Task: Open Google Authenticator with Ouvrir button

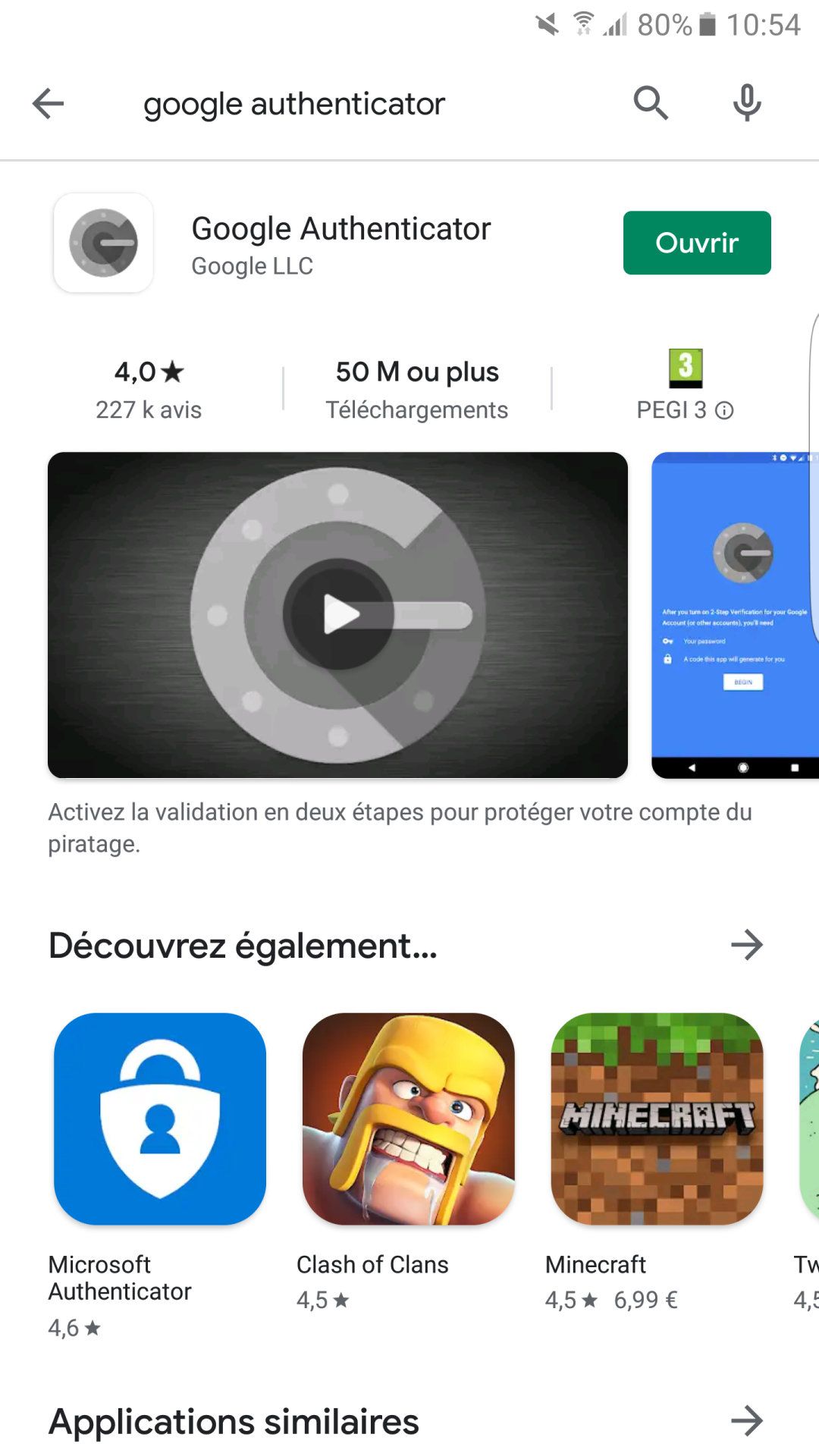Action: (x=696, y=243)
